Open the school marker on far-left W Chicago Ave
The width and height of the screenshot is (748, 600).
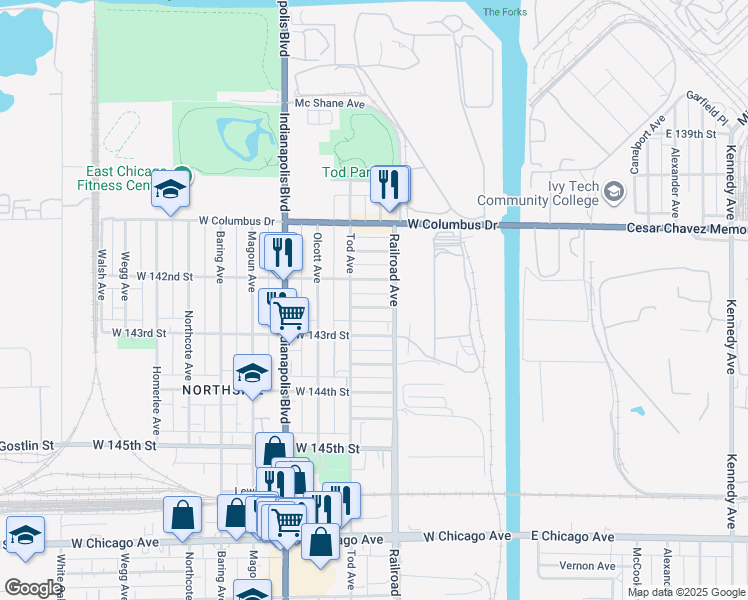pyautogui.click(x=25, y=533)
